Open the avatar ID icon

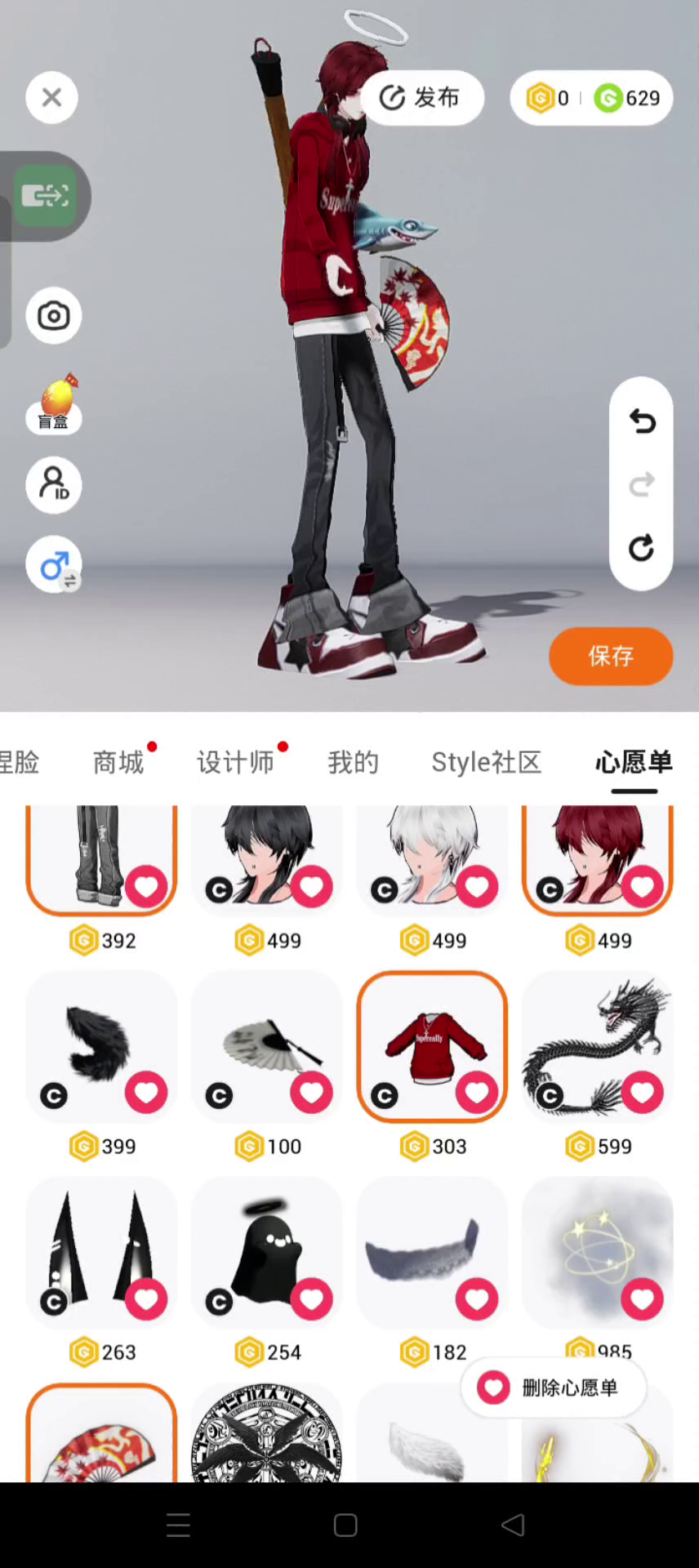[x=54, y=485]
